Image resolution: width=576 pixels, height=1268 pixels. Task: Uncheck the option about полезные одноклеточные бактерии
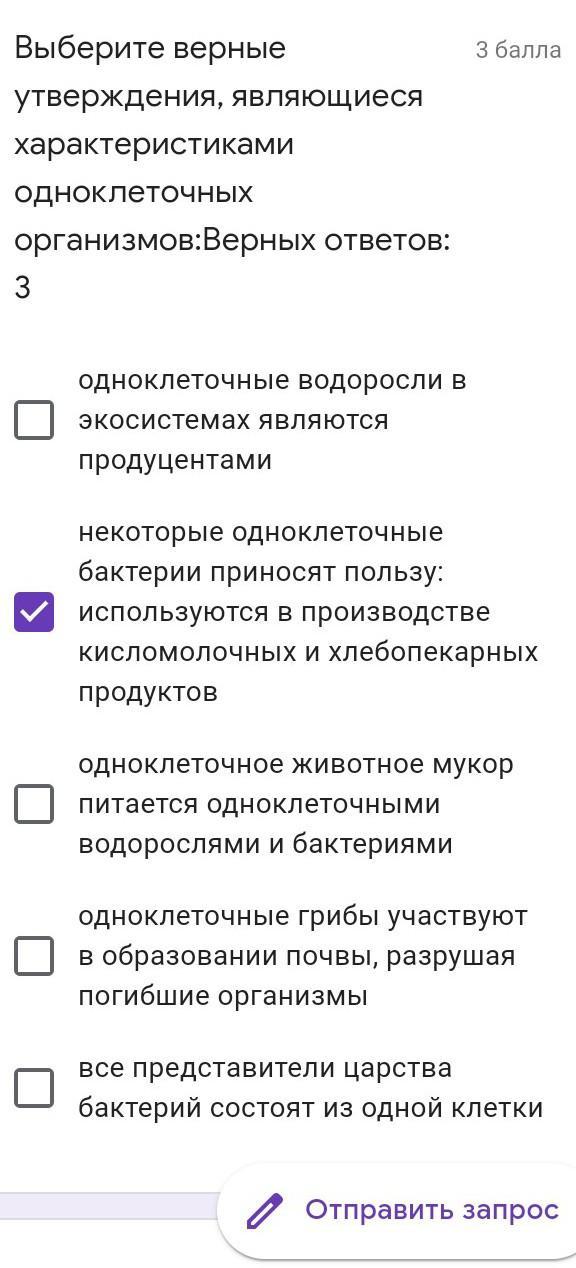pos(34,612)
